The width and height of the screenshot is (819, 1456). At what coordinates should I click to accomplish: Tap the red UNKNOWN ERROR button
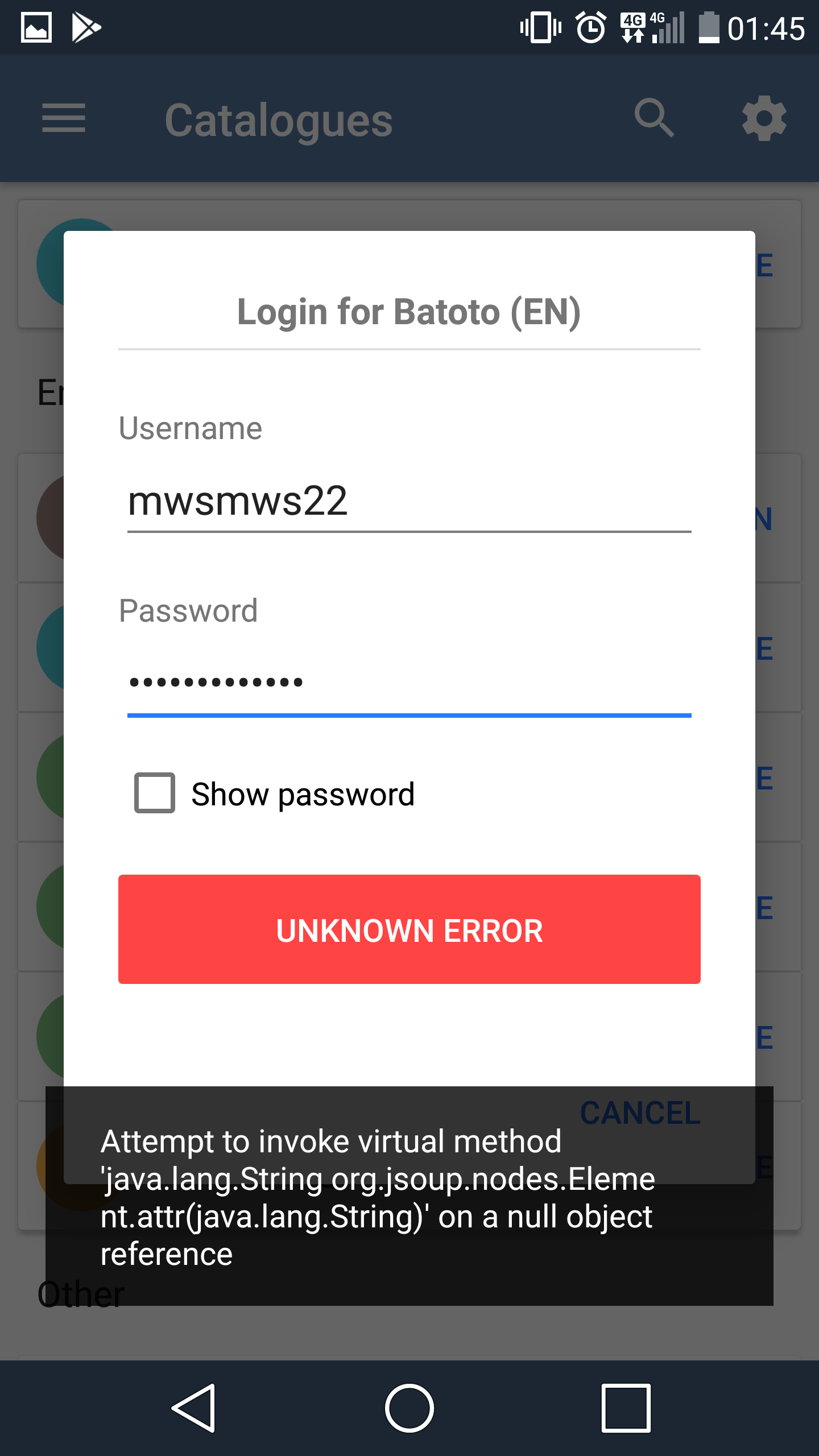coord(409,929)
